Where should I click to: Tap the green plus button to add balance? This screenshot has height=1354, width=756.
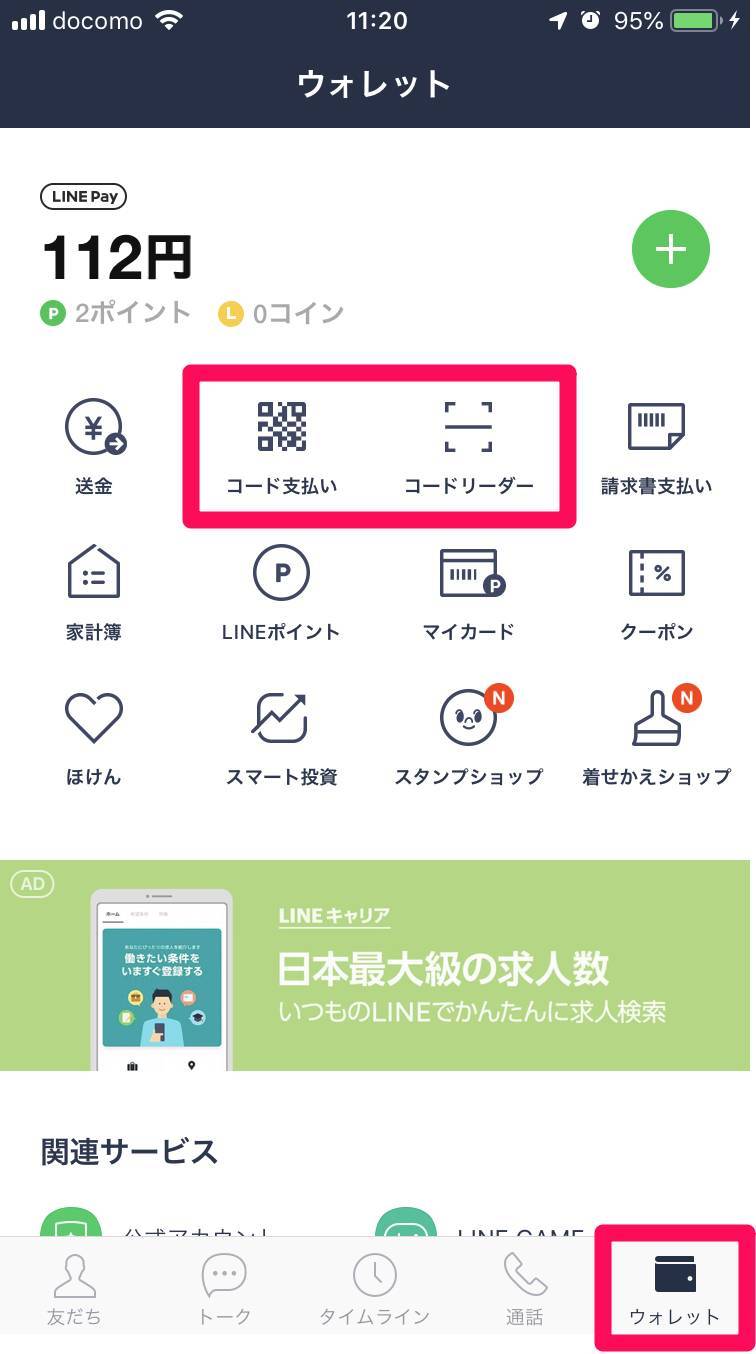point(670,249)
